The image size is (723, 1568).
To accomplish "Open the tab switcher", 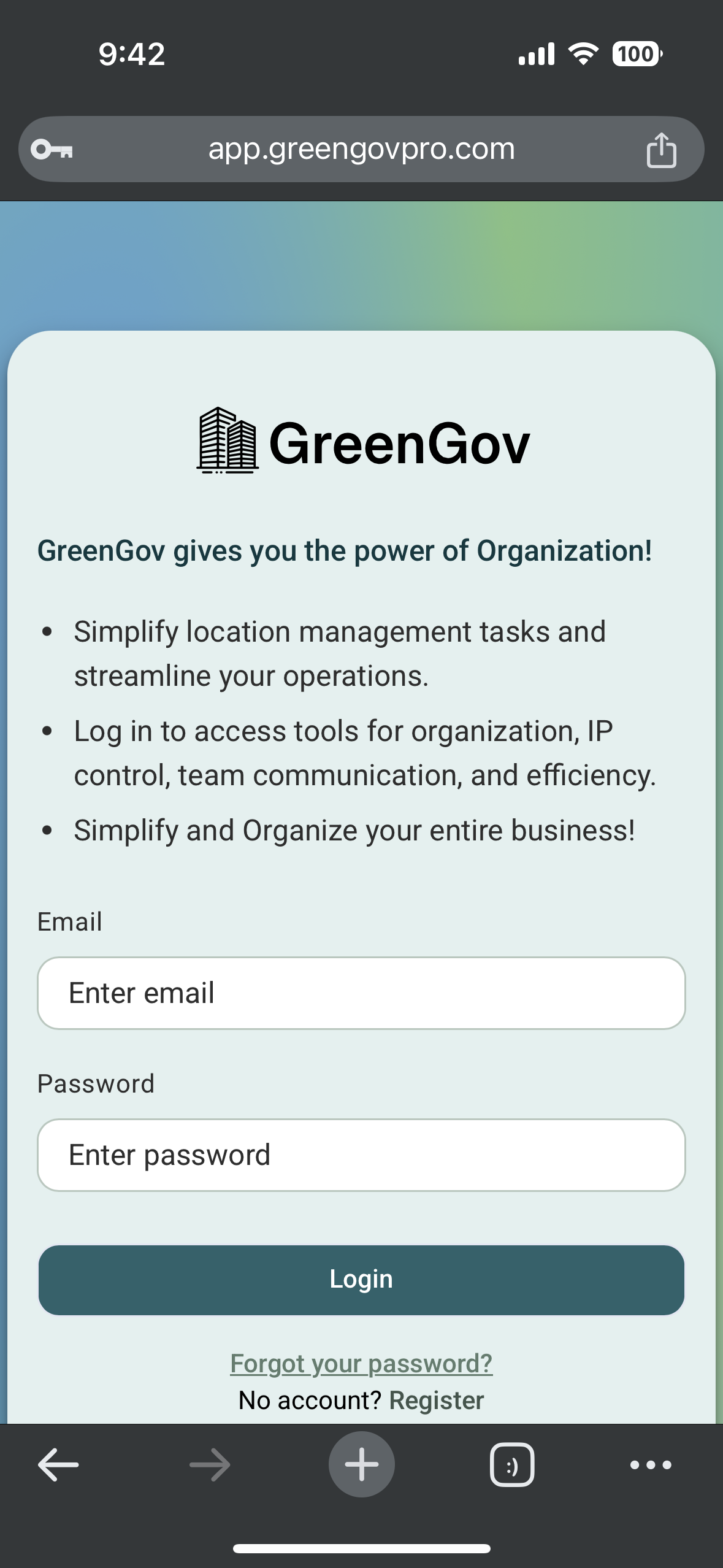I will tap(512, 1465).
